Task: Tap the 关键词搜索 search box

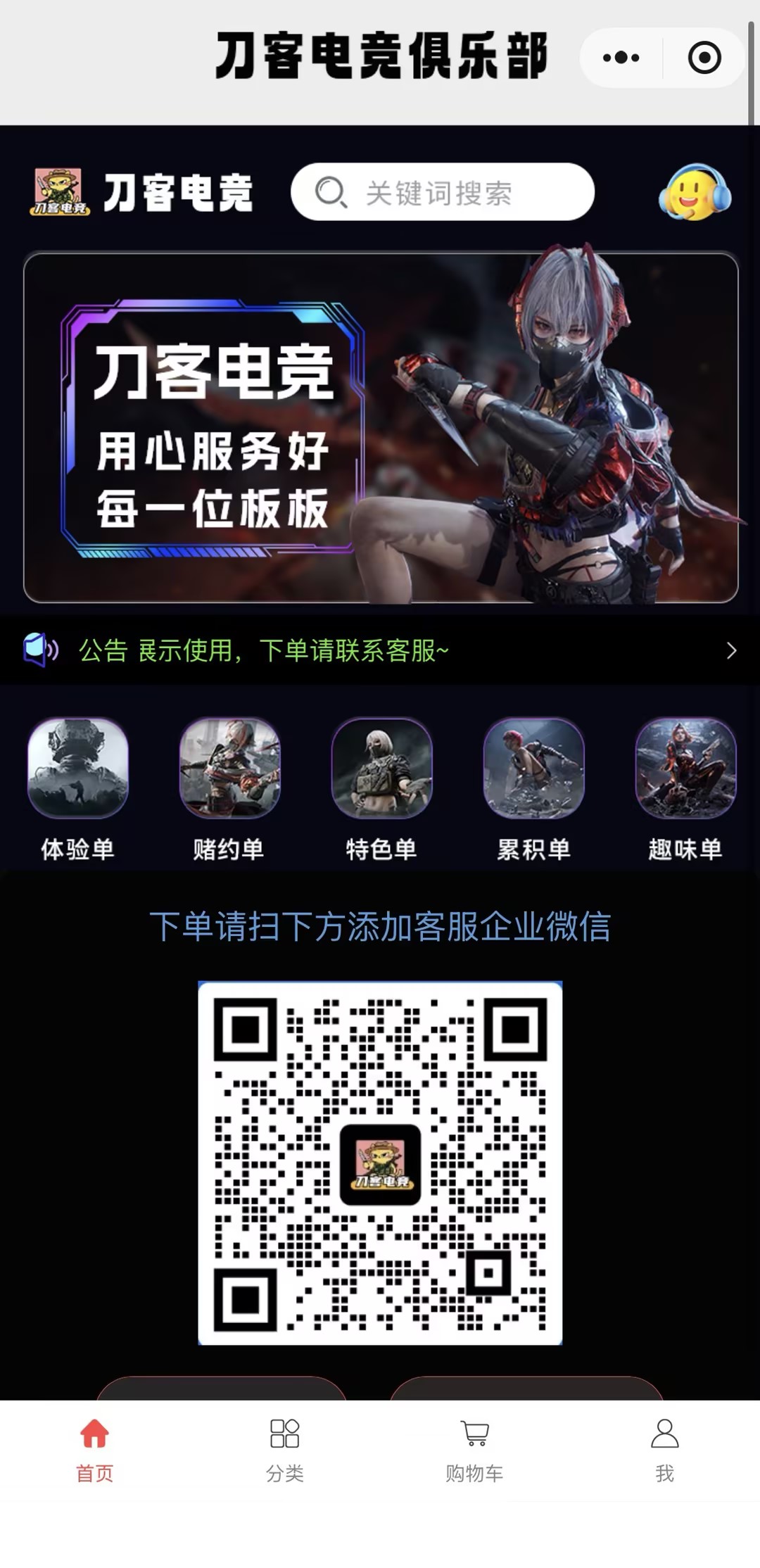Action: click(x=442, y=192)
